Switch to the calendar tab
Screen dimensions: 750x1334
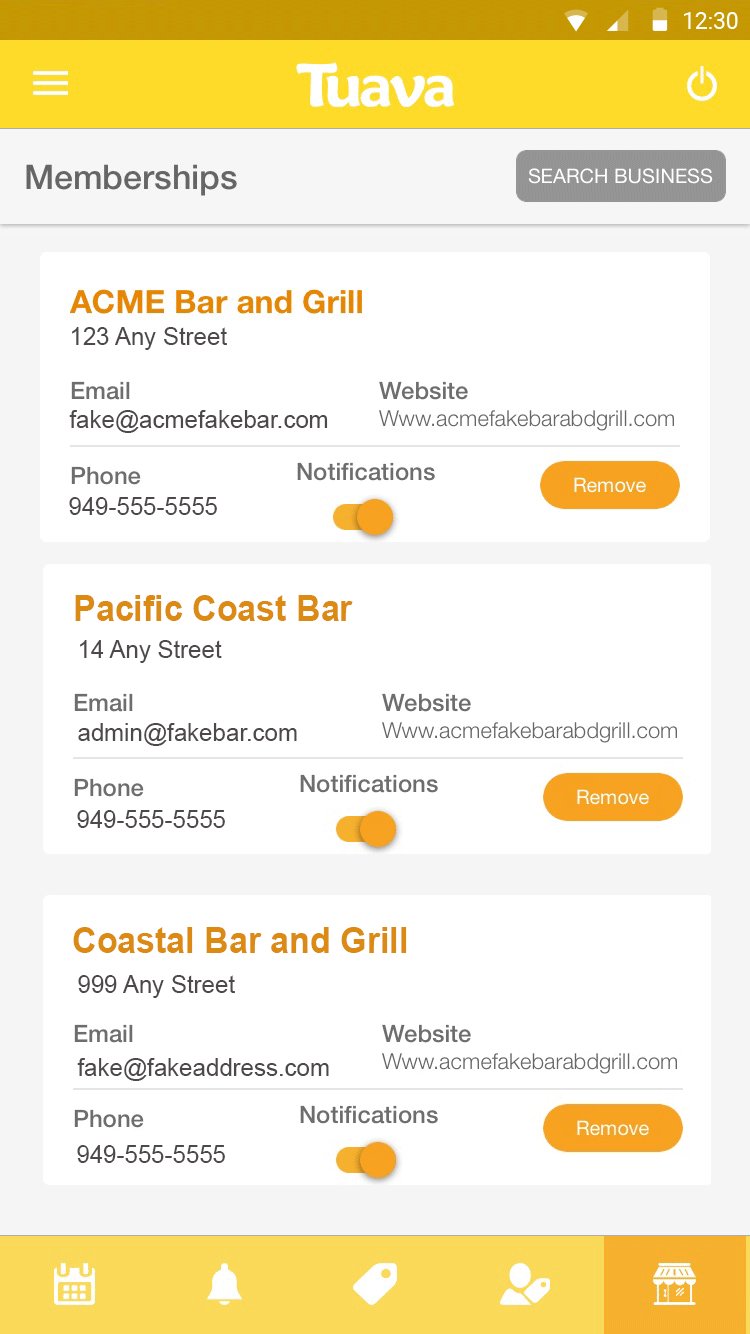coord(74,1284)
